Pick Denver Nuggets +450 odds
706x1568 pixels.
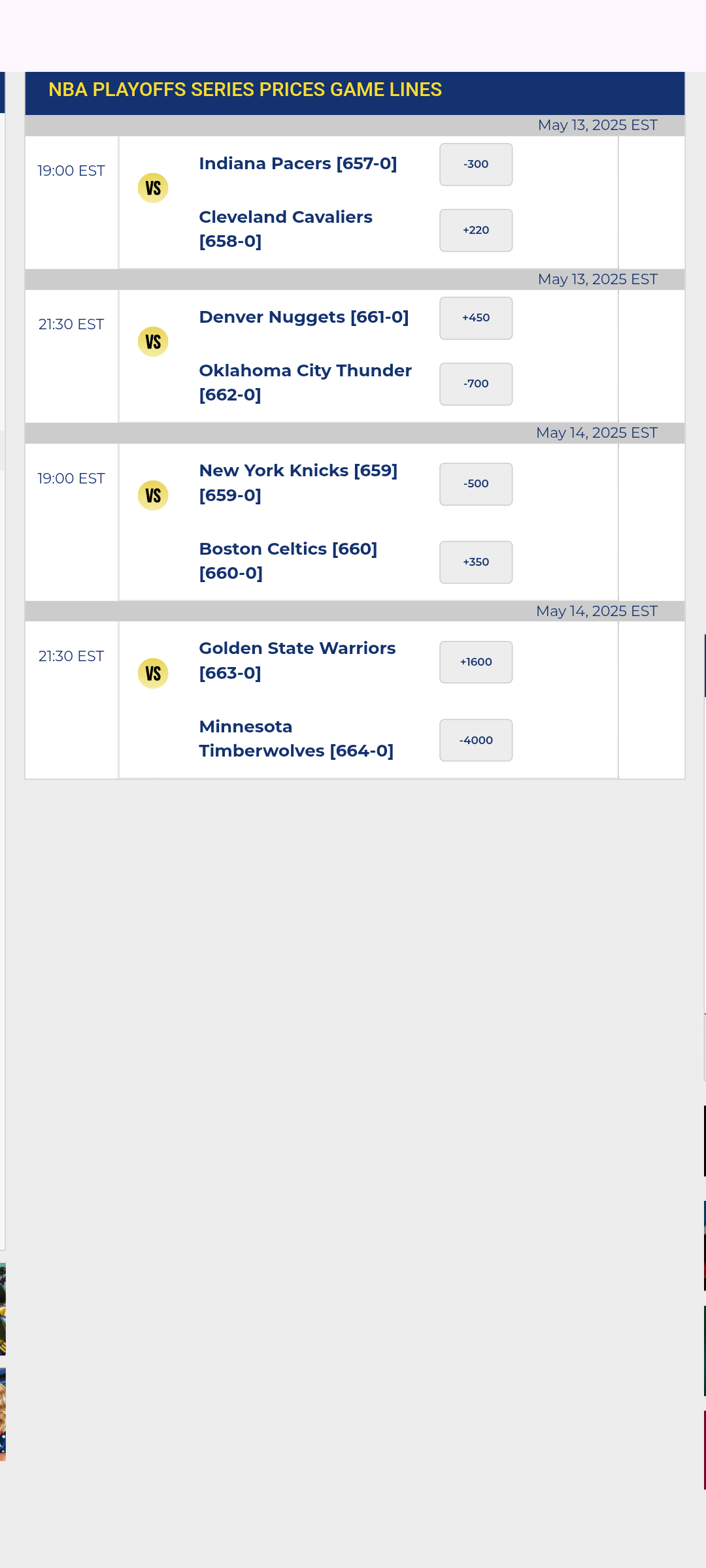[x=476, y=318]
